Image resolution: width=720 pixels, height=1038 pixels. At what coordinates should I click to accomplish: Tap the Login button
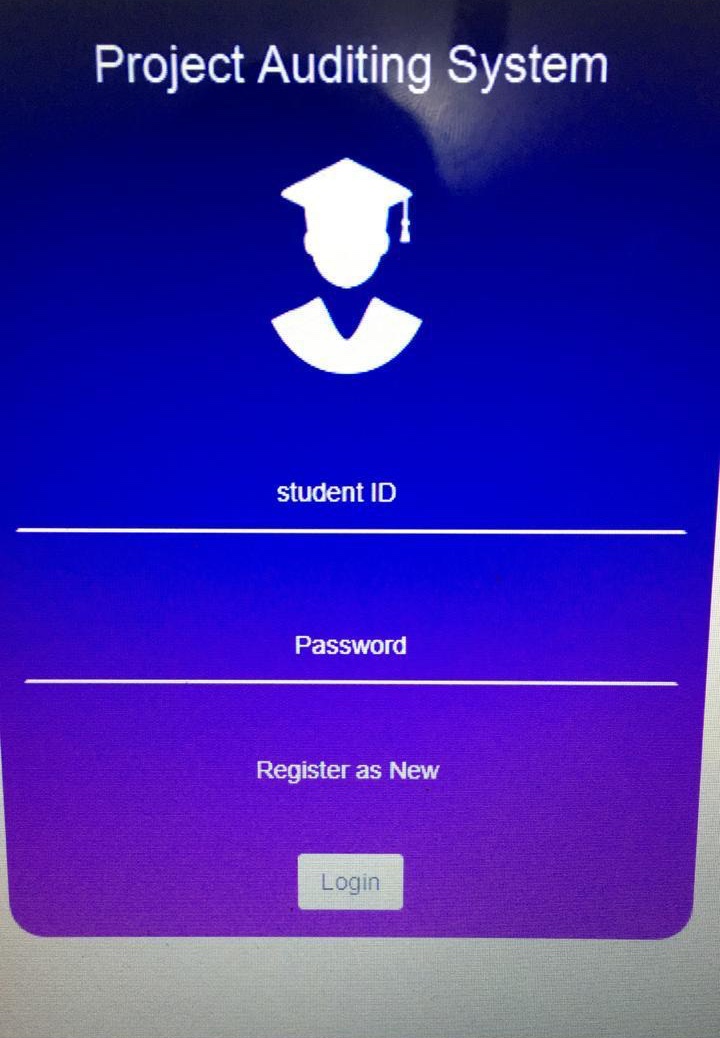(350, 882)
